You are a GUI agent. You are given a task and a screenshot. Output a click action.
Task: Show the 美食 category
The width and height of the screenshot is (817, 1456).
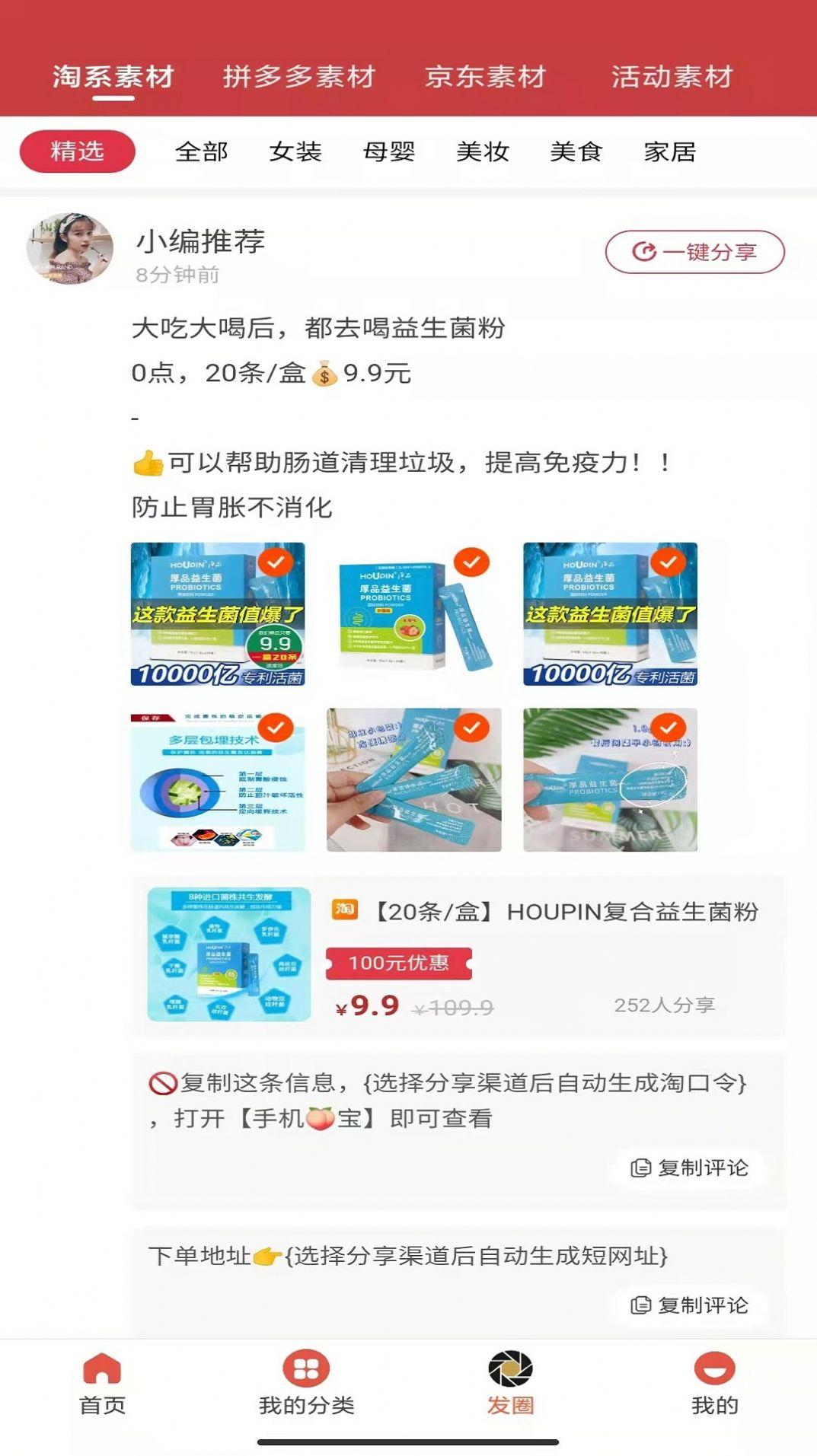tap(576, 151)
